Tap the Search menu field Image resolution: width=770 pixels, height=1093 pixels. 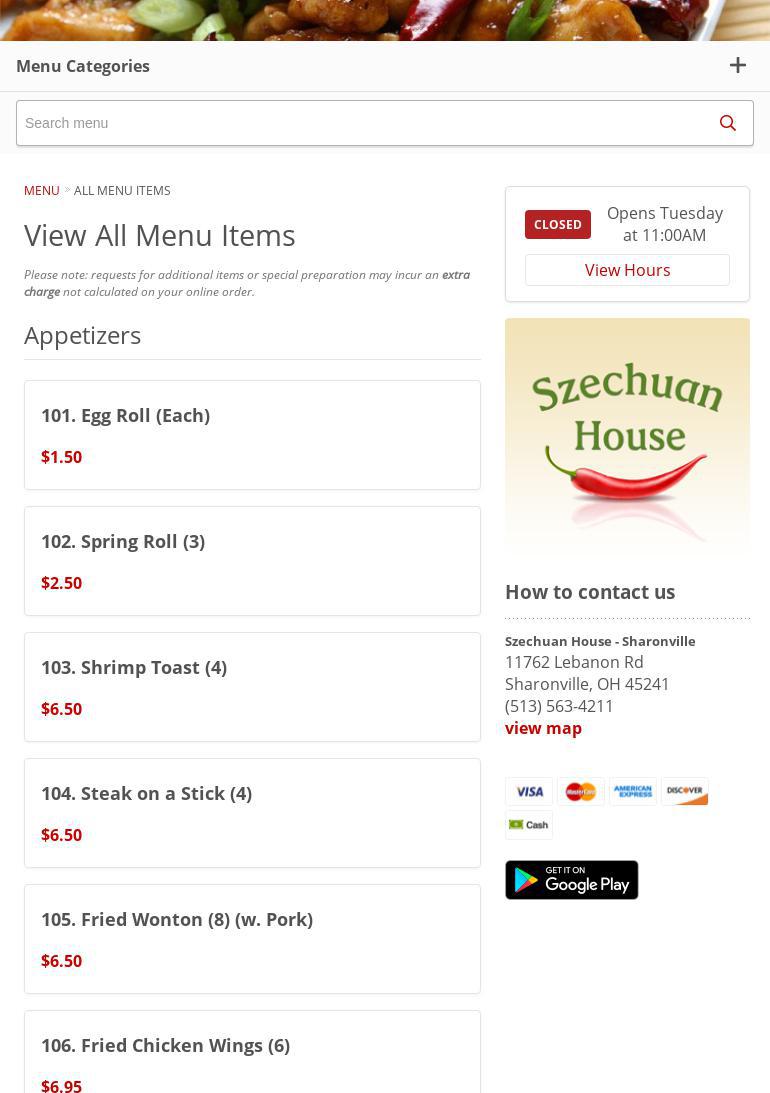360,123
